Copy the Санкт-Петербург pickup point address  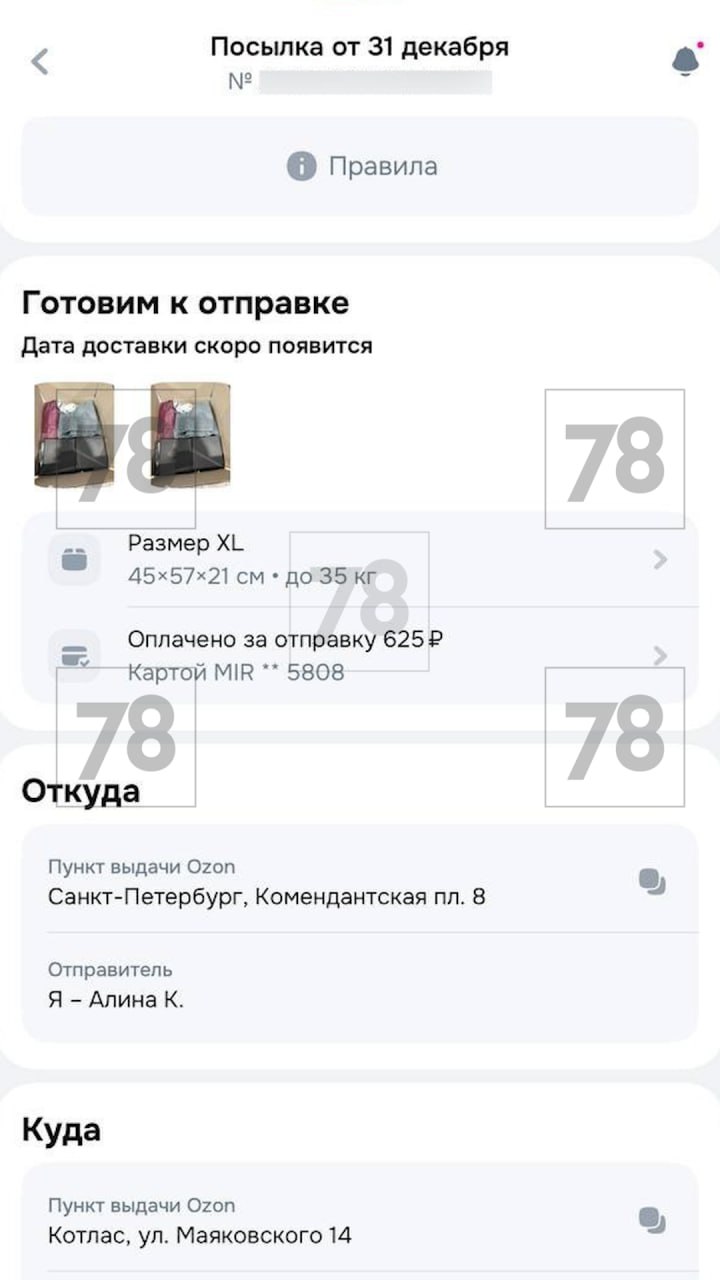(x=652, y=882)
